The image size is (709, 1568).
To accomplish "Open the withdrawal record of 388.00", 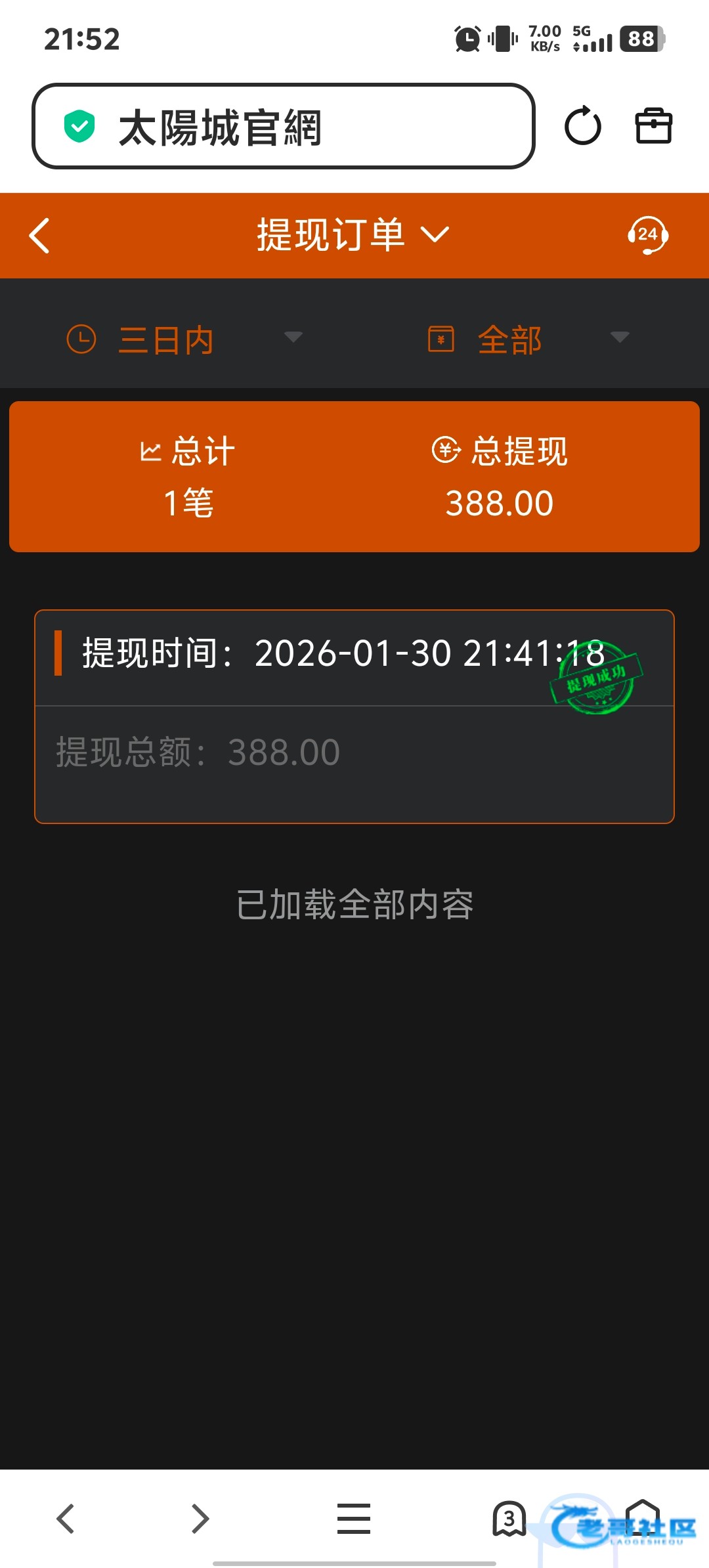I will pos(354,716).
